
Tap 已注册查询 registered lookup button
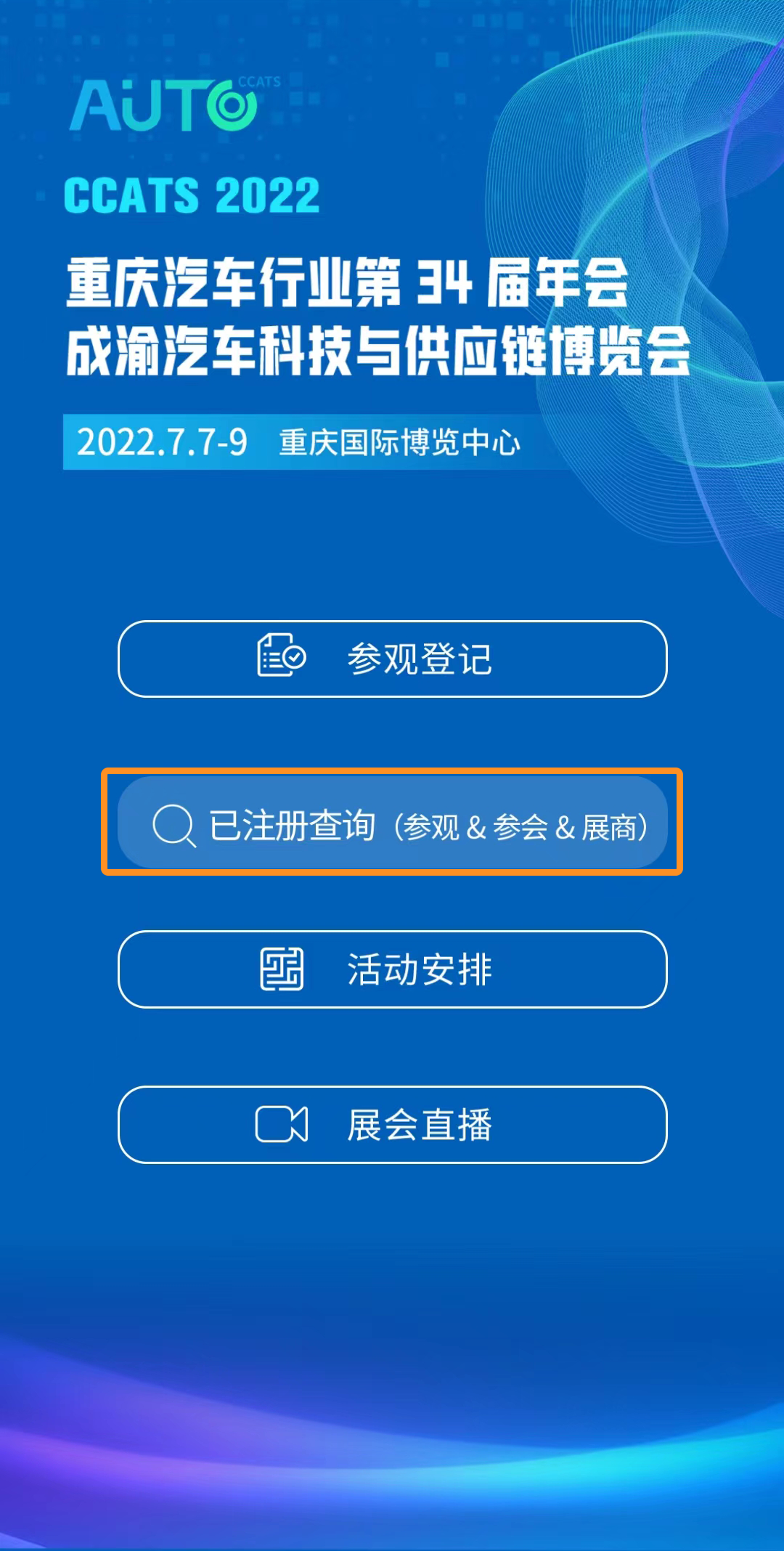[x=392, y=823]
